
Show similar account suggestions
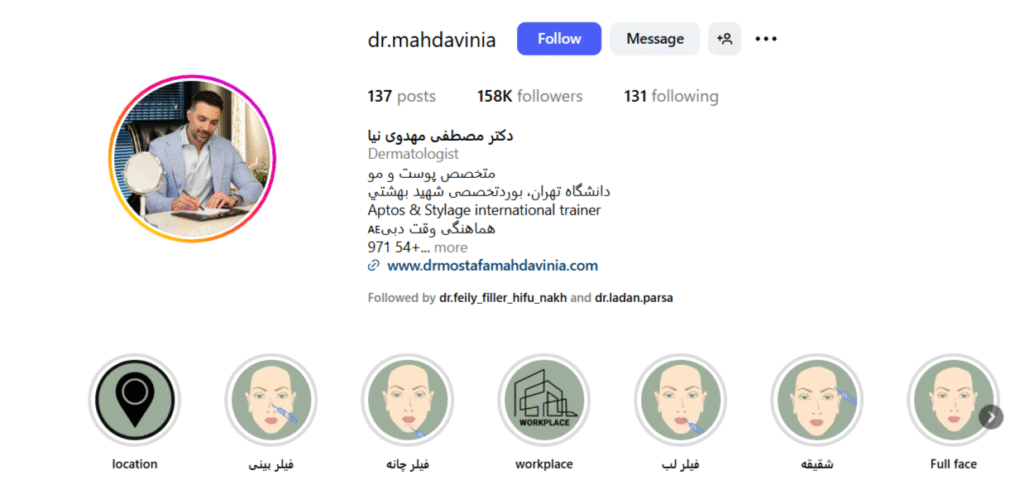pyautogui.click(x=725, y=39)
